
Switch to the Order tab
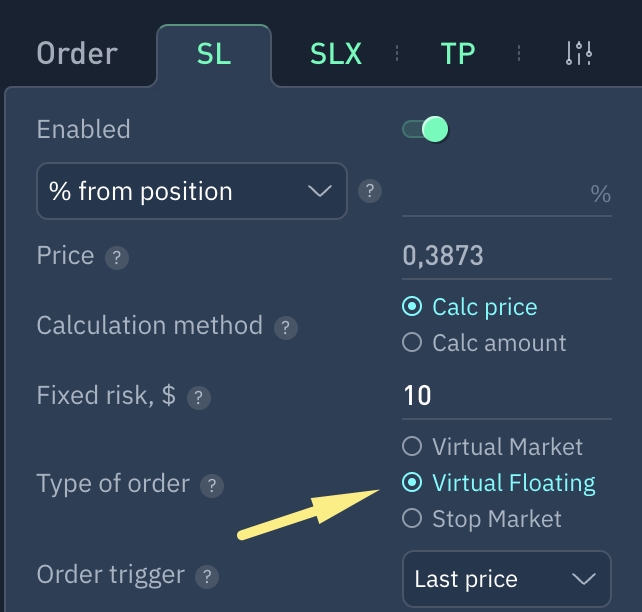pyautogui.click(x=77, y=53)
